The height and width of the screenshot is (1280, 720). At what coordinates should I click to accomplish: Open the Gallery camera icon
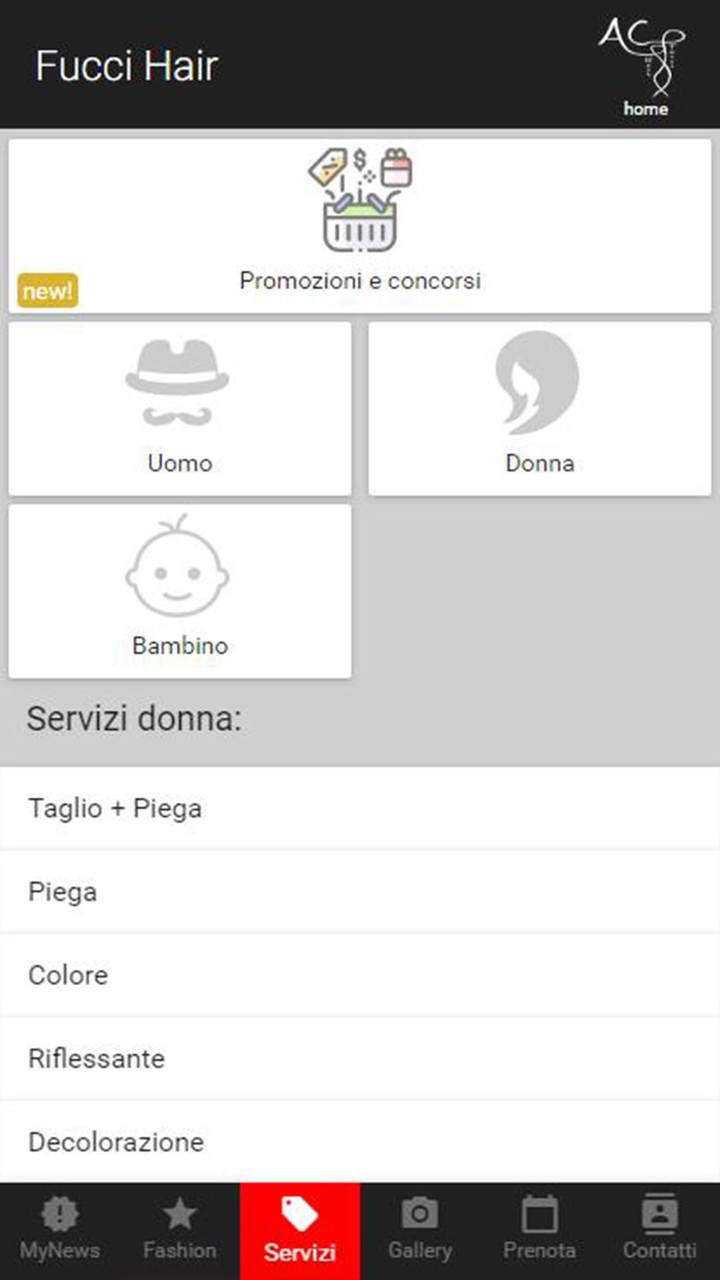pyautogui.click(x=419, y=1215)
